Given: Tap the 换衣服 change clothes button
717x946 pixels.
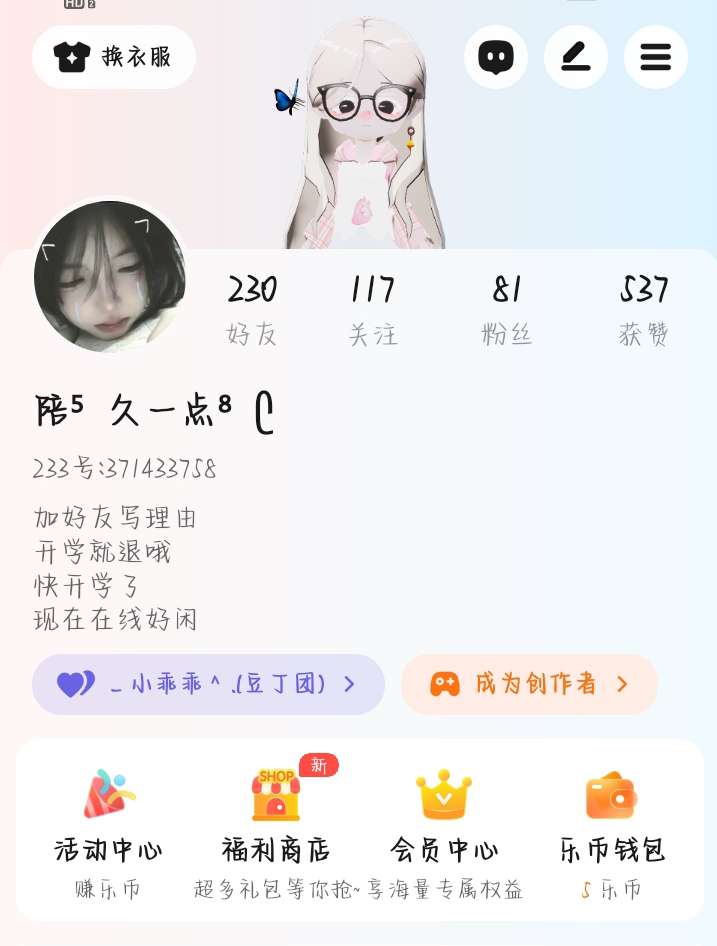Looking at the screenshot, I should pyautogui.click(x=114, y=57).
